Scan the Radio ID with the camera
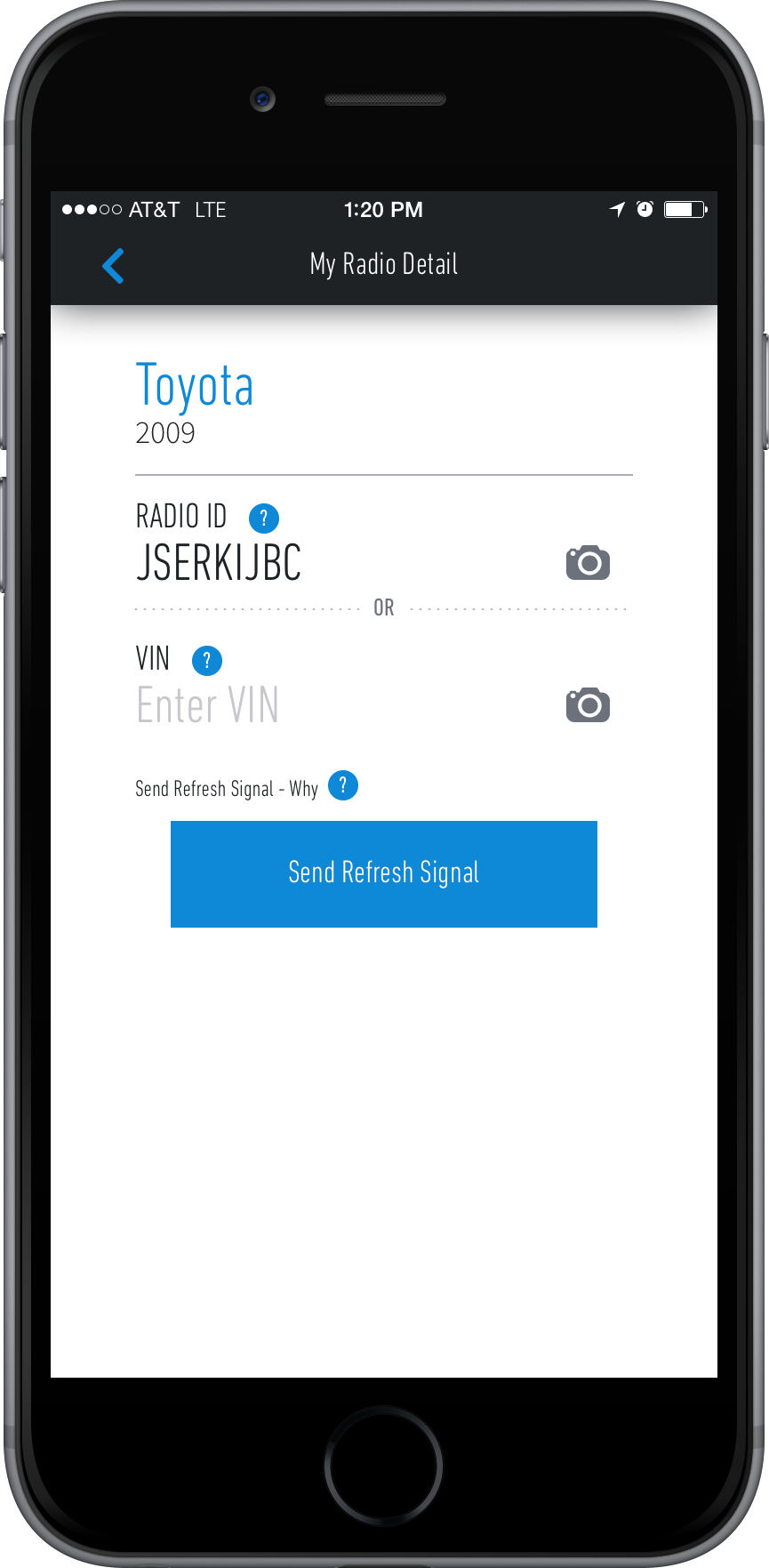This screenshot has width=769, height=1568. pos(588,562)
